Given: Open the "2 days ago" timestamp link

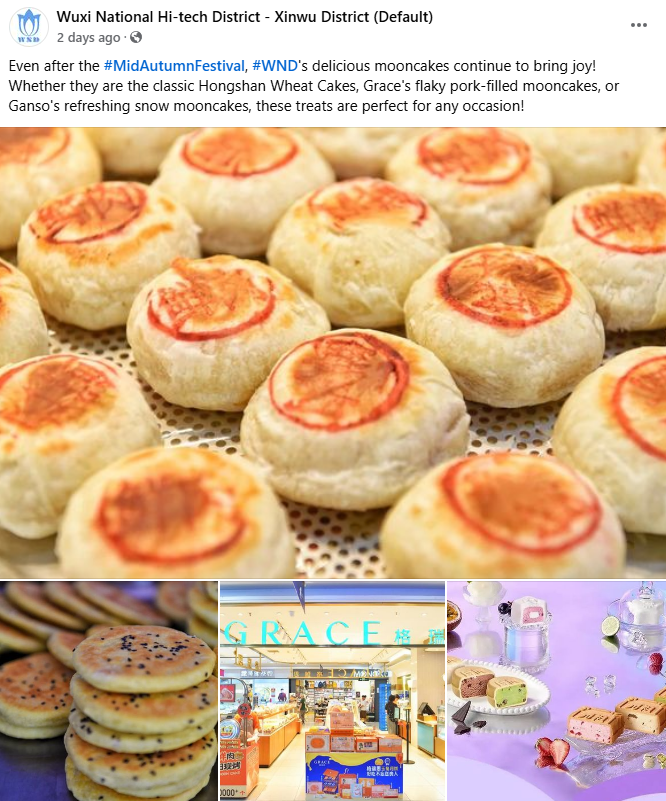Looking at the screenshot, I should 88,38.
